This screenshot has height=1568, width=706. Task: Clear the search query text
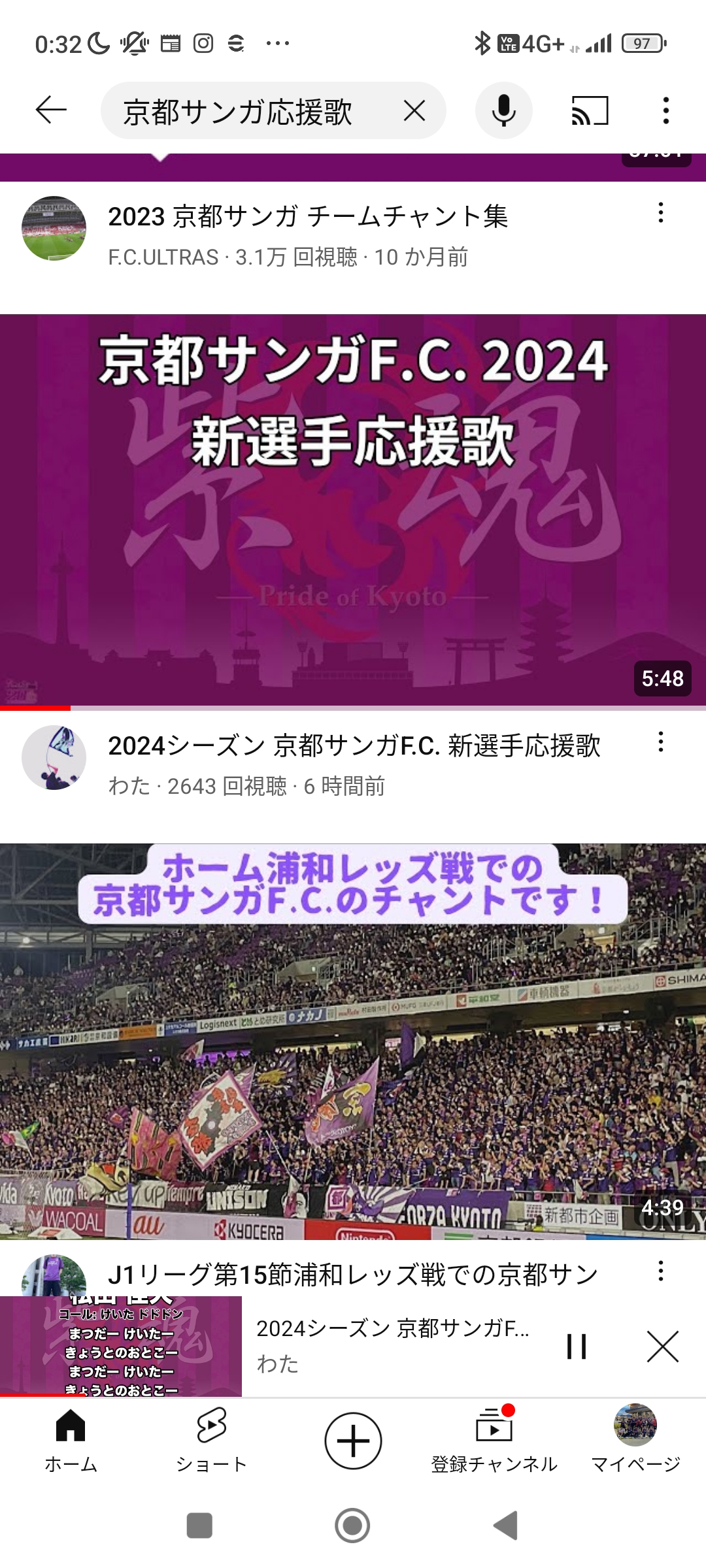pyautogui.click(x=414, y=111)
